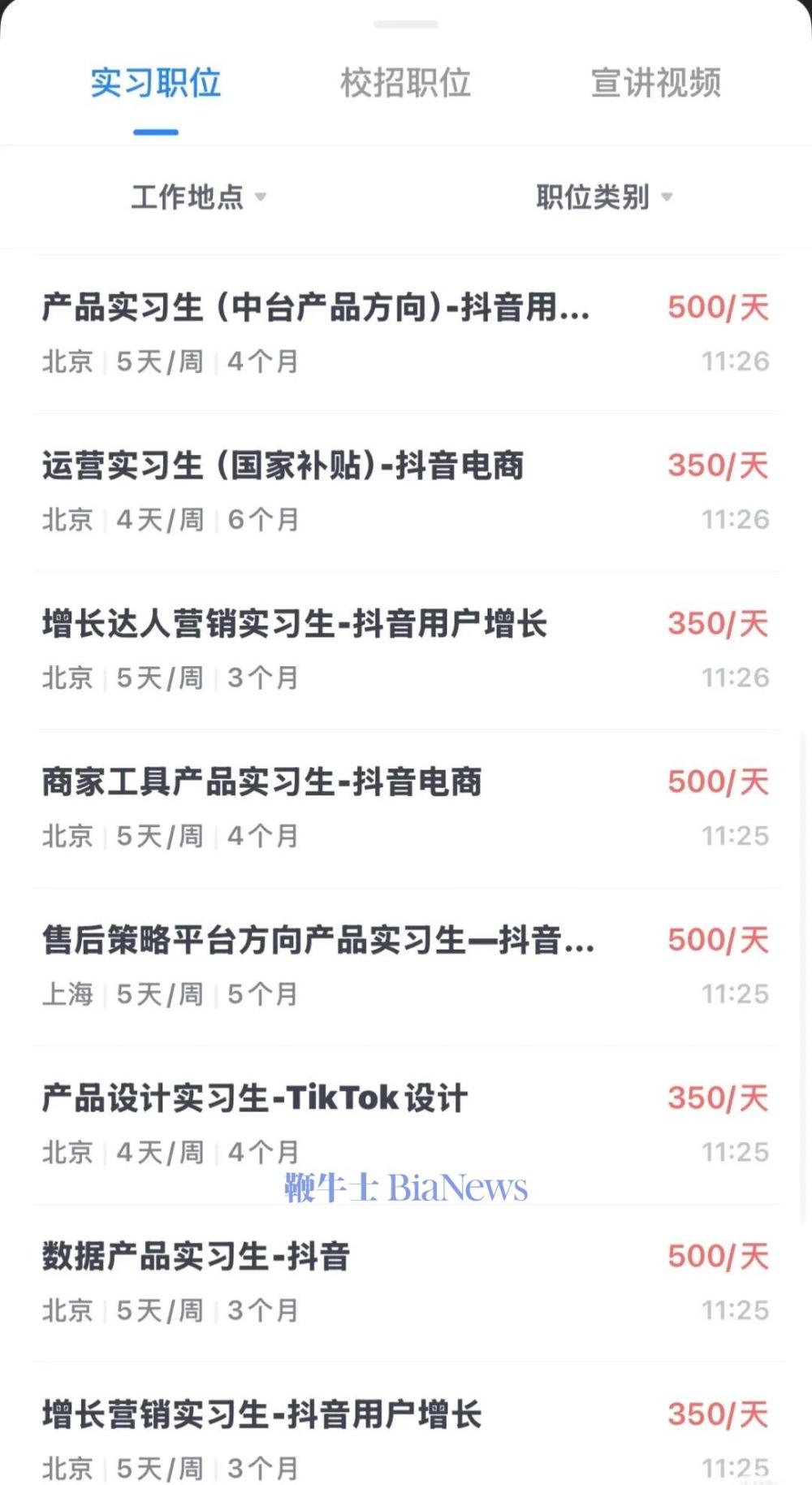Screen dimensions: 812x1485
Task: Click the 上海 location label
Action: [x=67, y=993]
